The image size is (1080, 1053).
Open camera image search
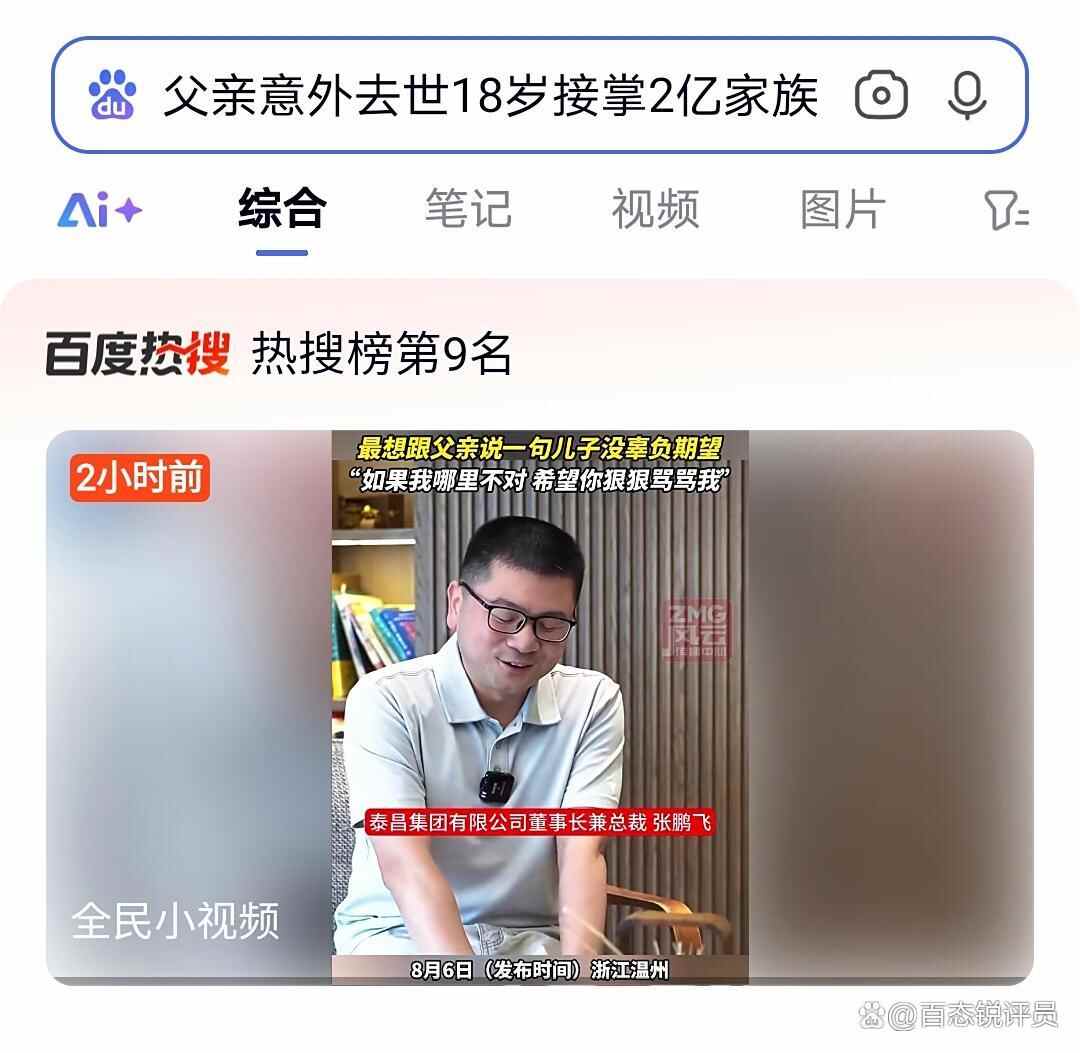tap(881, 96)
